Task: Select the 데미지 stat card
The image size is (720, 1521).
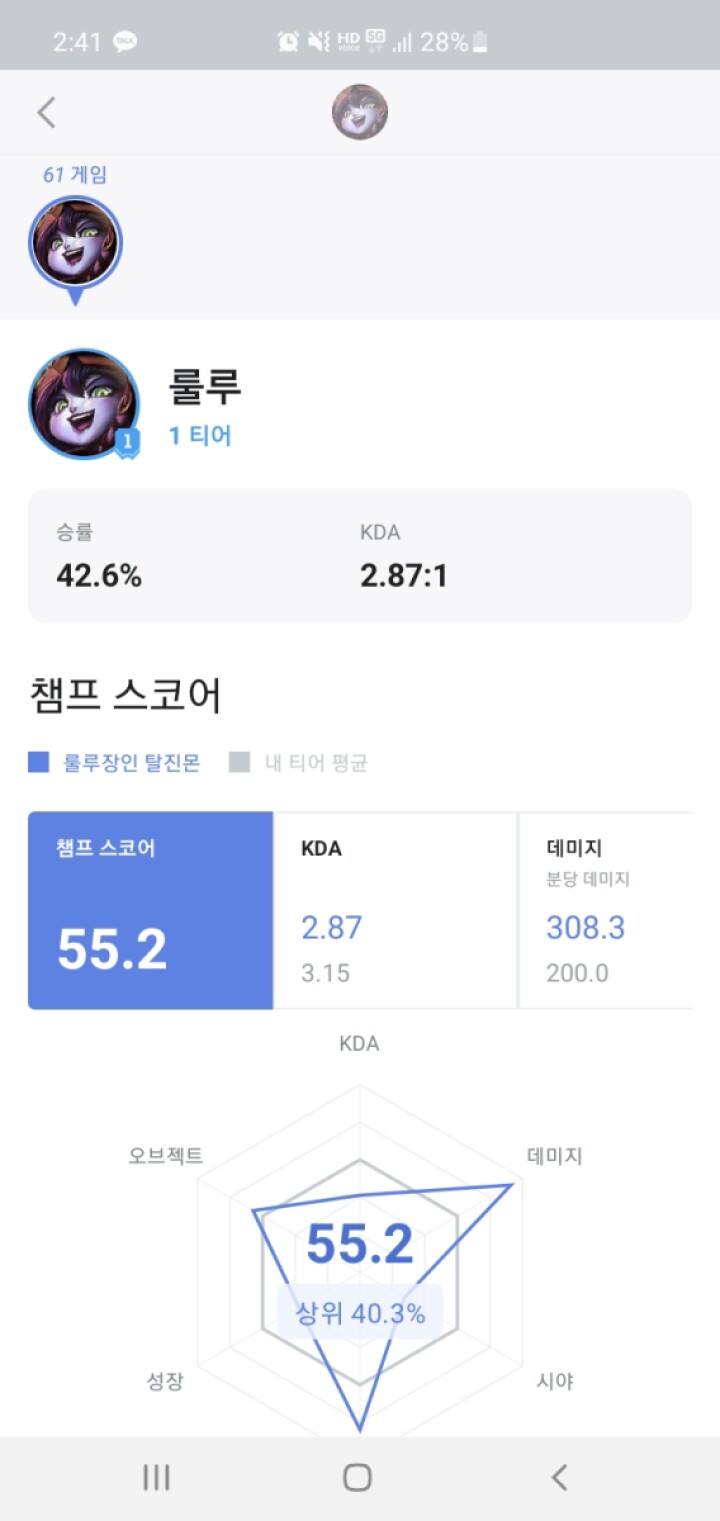Action: coord(606,910)
